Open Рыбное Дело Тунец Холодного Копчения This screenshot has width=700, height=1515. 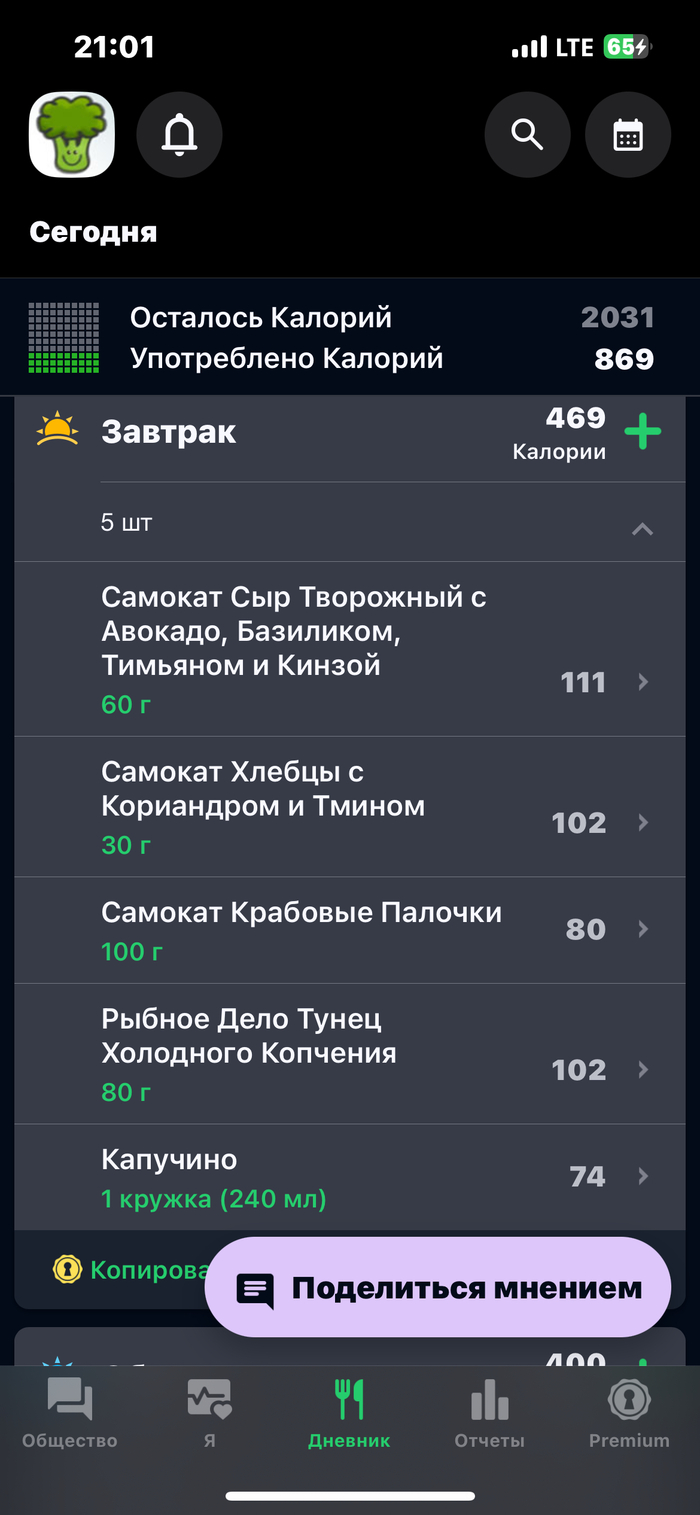(x=350, y=1053)
